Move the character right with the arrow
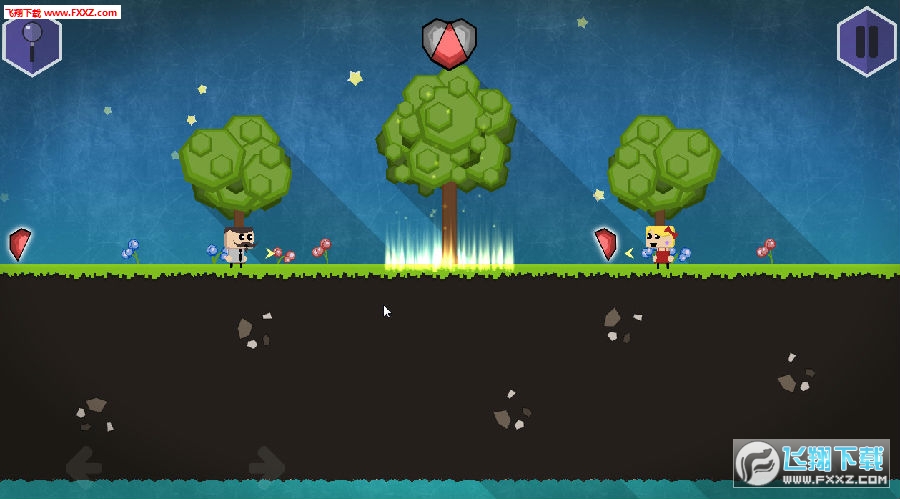 [267, 465]
